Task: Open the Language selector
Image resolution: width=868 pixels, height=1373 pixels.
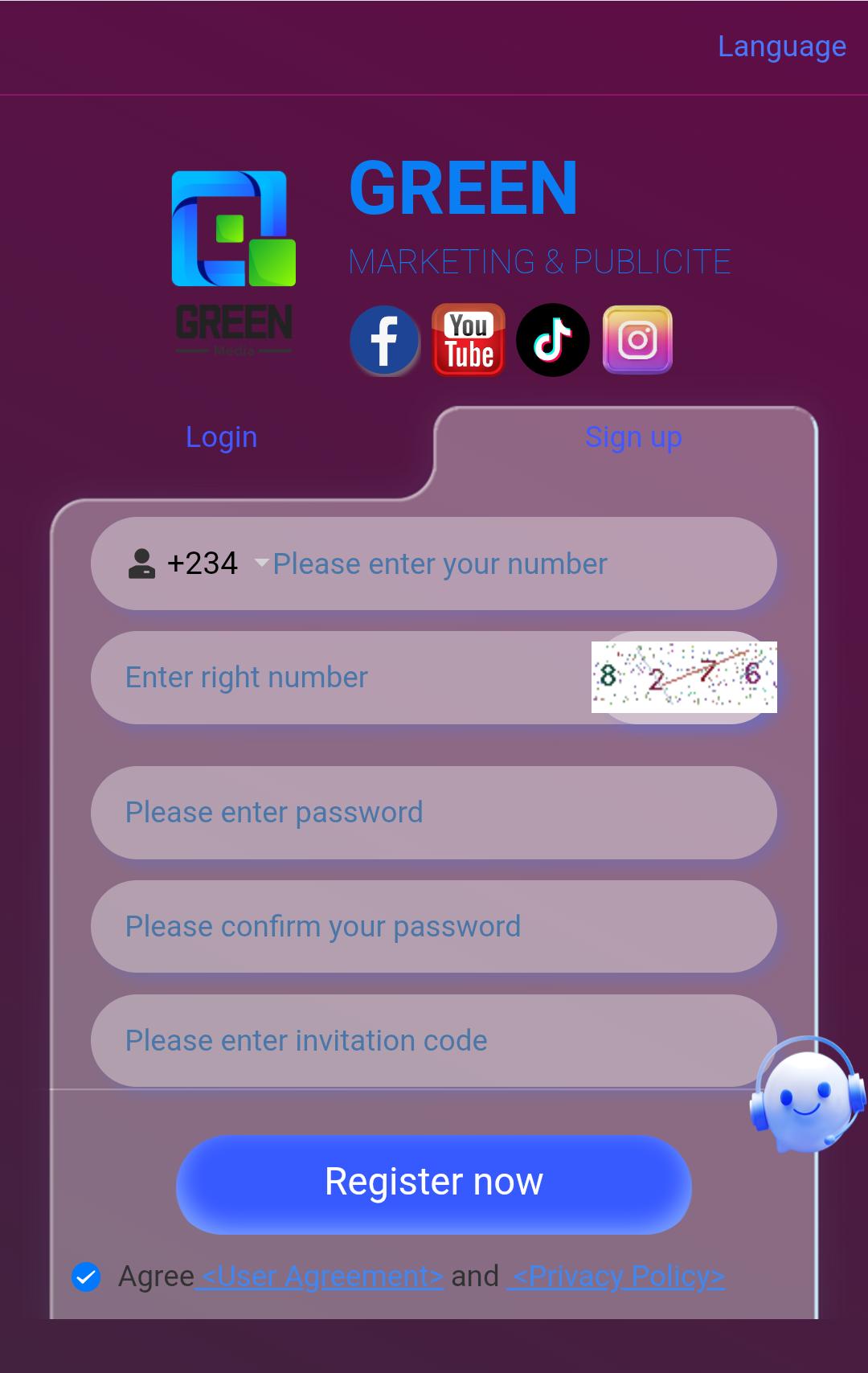Action: click(781, 47)
